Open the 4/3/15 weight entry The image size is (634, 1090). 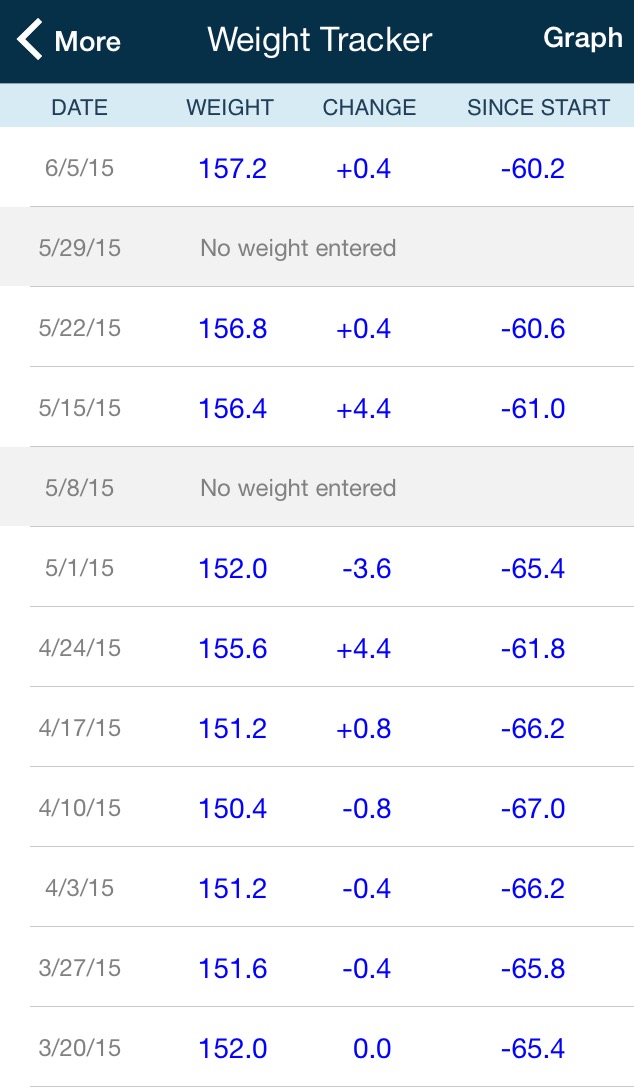317,886
